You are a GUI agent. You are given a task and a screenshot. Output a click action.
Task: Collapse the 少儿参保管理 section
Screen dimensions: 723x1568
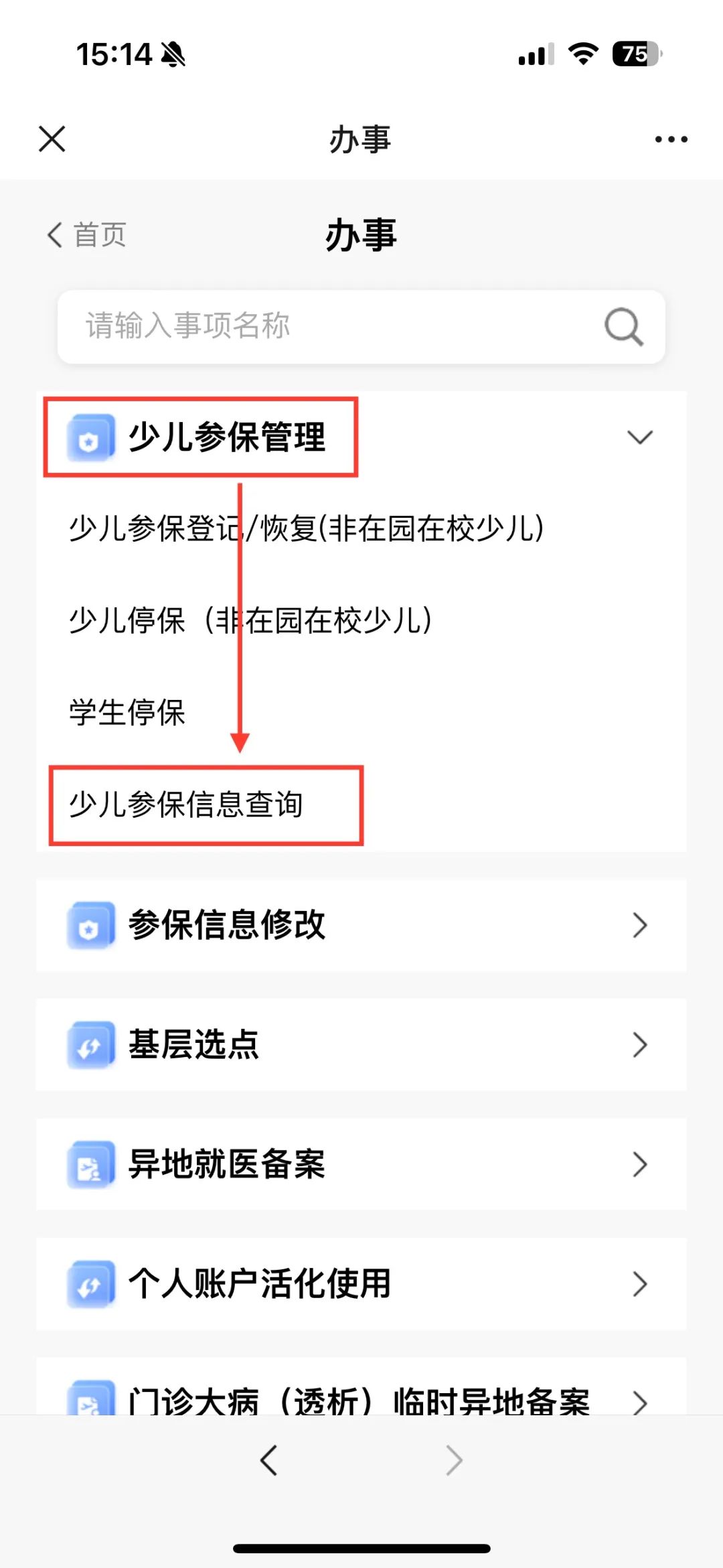pos(361,437)
